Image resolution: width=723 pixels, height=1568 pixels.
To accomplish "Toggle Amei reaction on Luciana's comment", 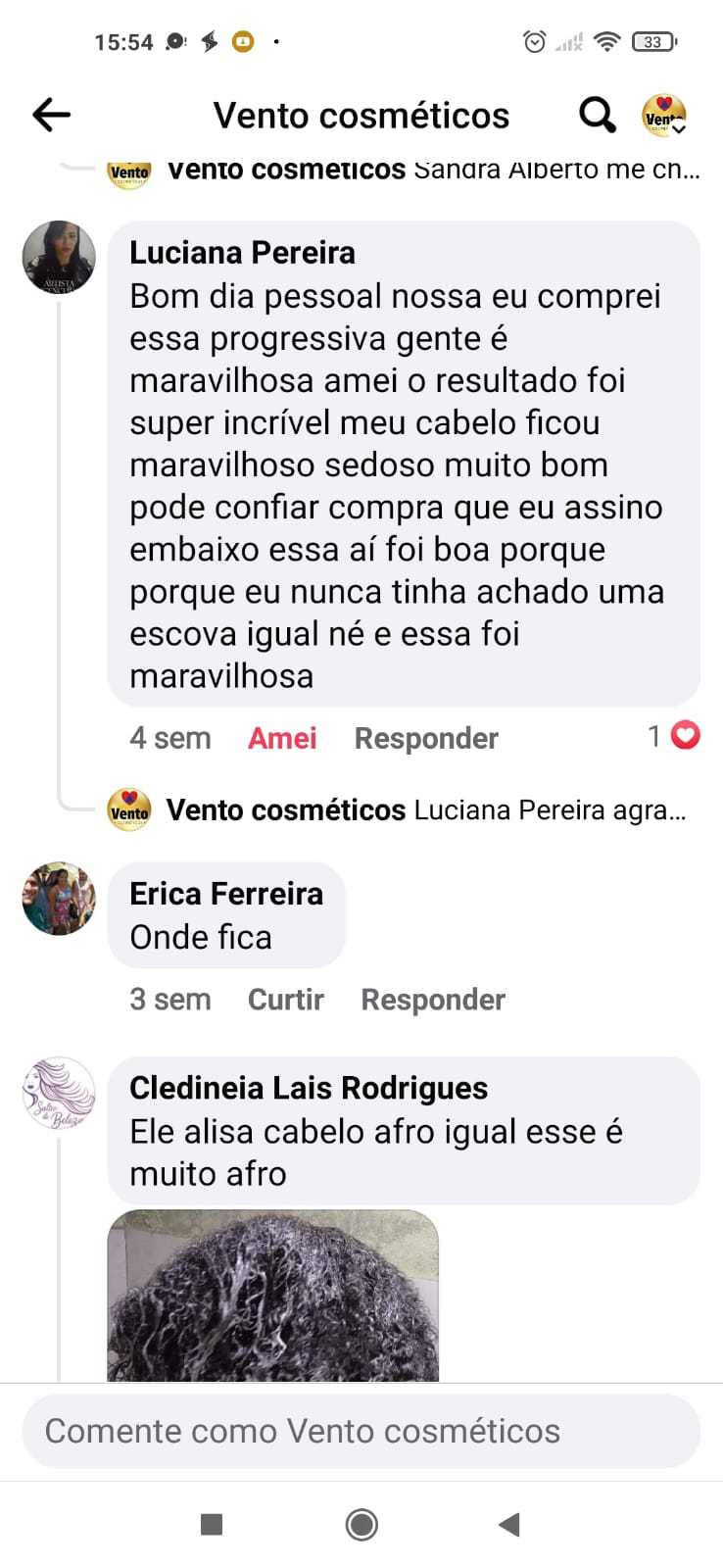I will pos(282,738).
